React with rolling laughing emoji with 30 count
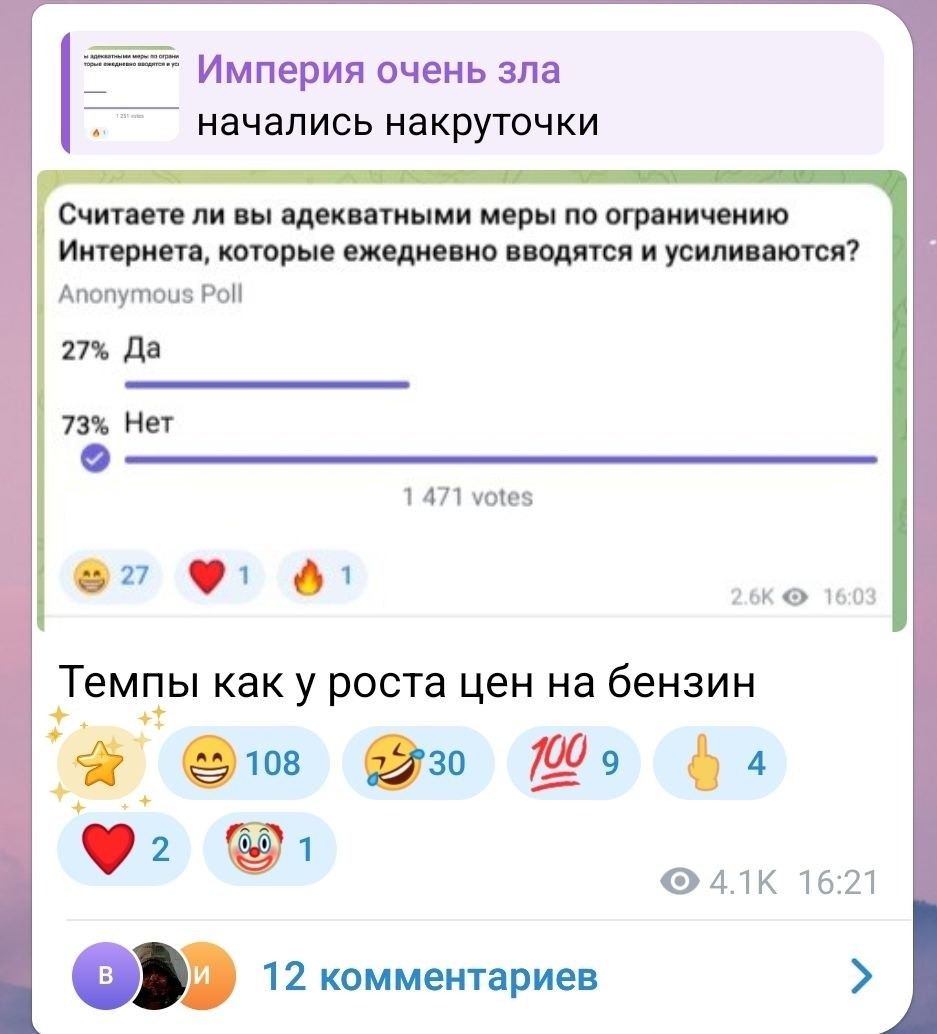The height and width of the screenshot is (1034, 937). tap(418, 764)
